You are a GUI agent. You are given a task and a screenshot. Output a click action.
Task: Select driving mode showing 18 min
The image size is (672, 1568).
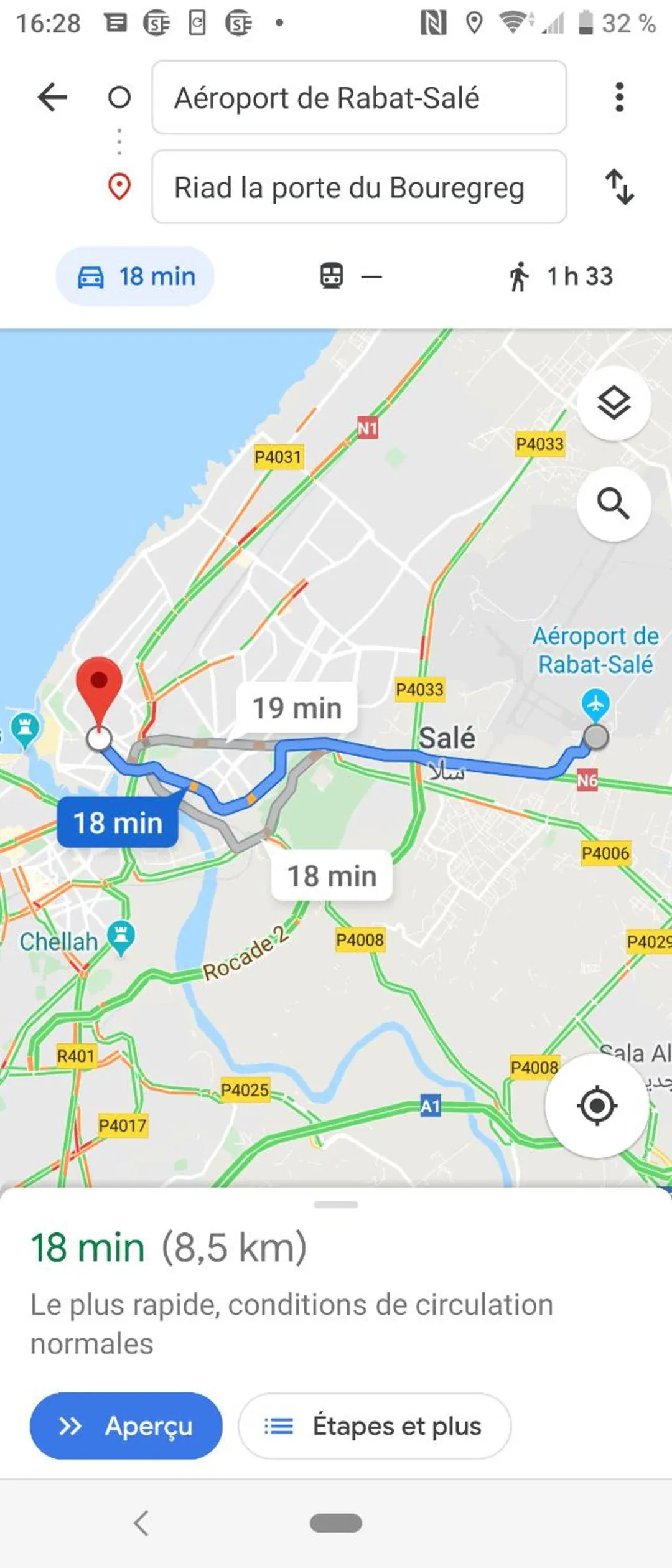(135, 276)
